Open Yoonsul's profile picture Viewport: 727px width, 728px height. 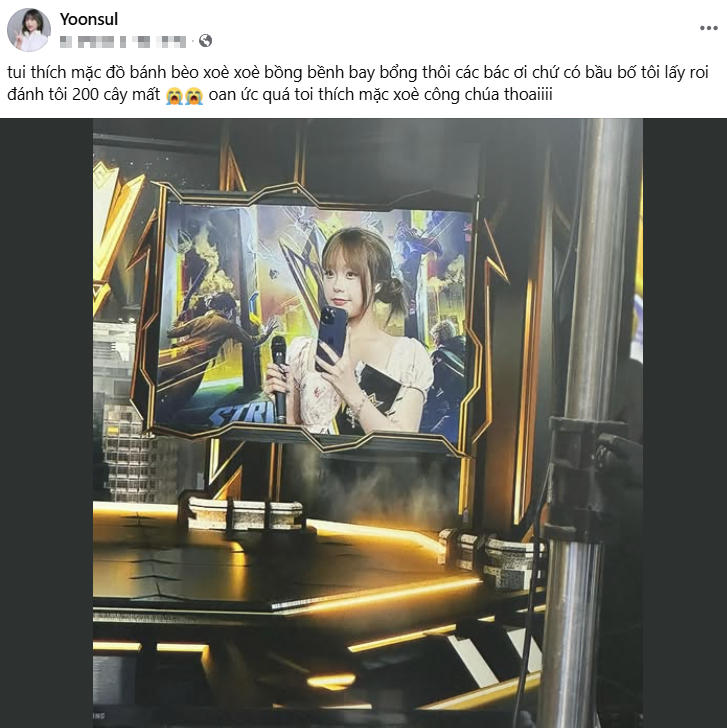(x=29, y=30)
